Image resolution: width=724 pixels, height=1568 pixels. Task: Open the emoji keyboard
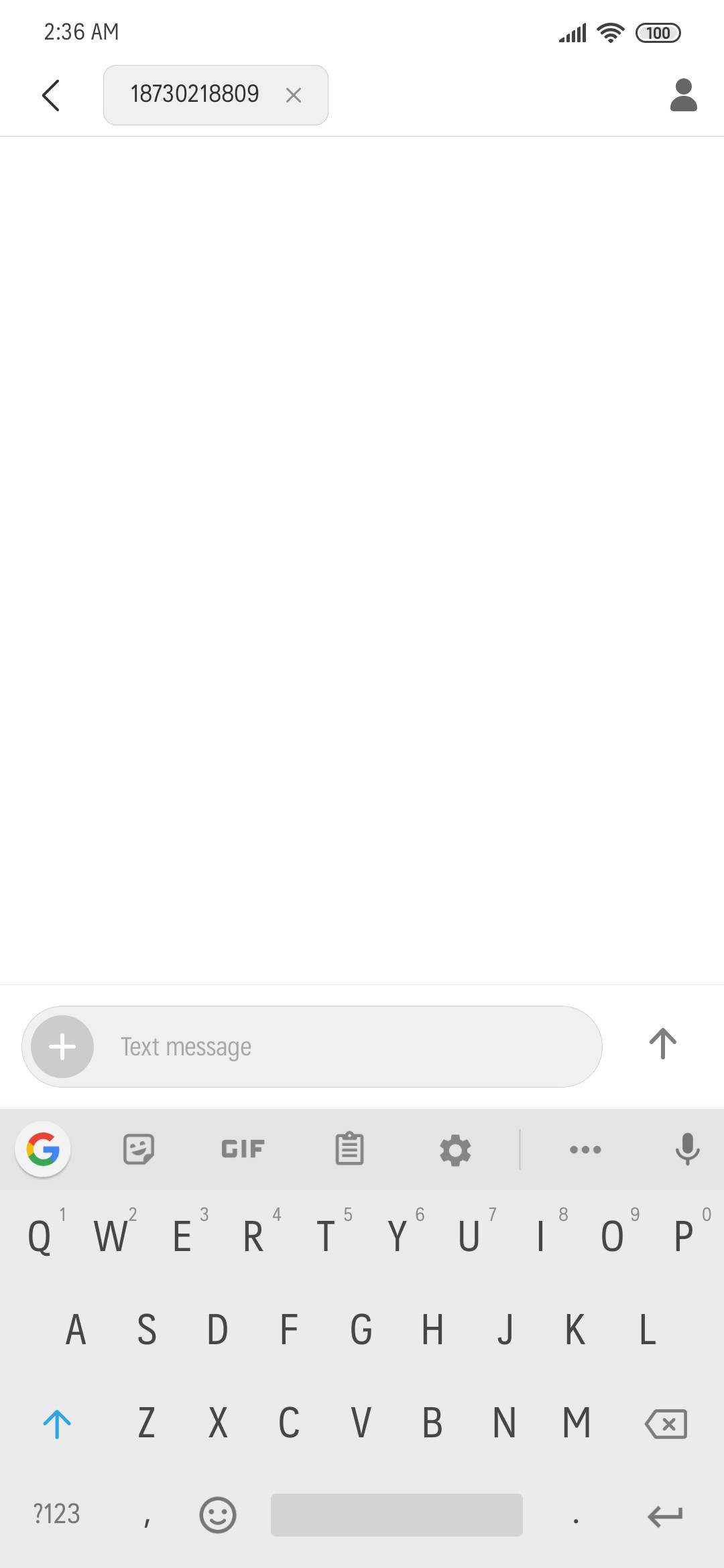[x=218, y=1515]
